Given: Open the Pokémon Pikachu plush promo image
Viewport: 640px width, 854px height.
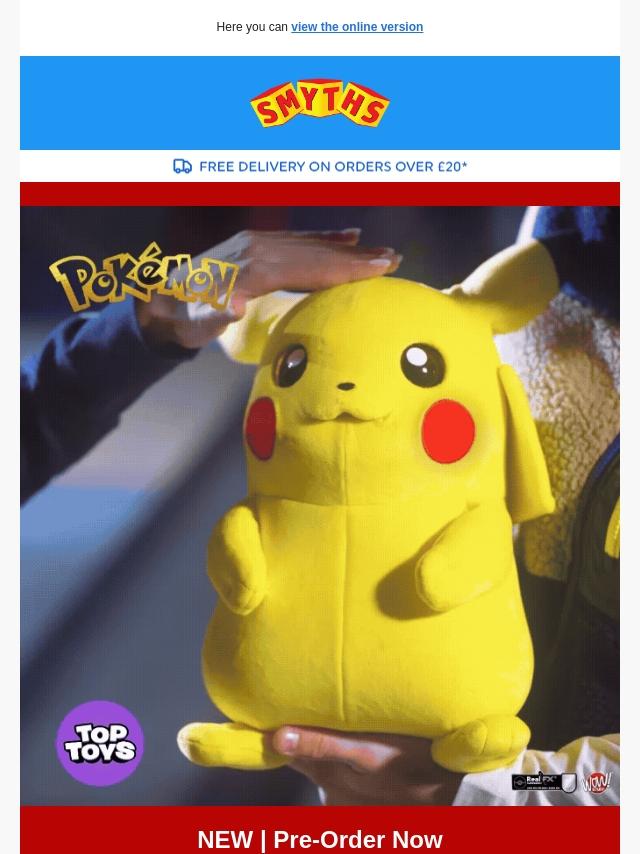Looking at the screenshot, I should 320,505.
